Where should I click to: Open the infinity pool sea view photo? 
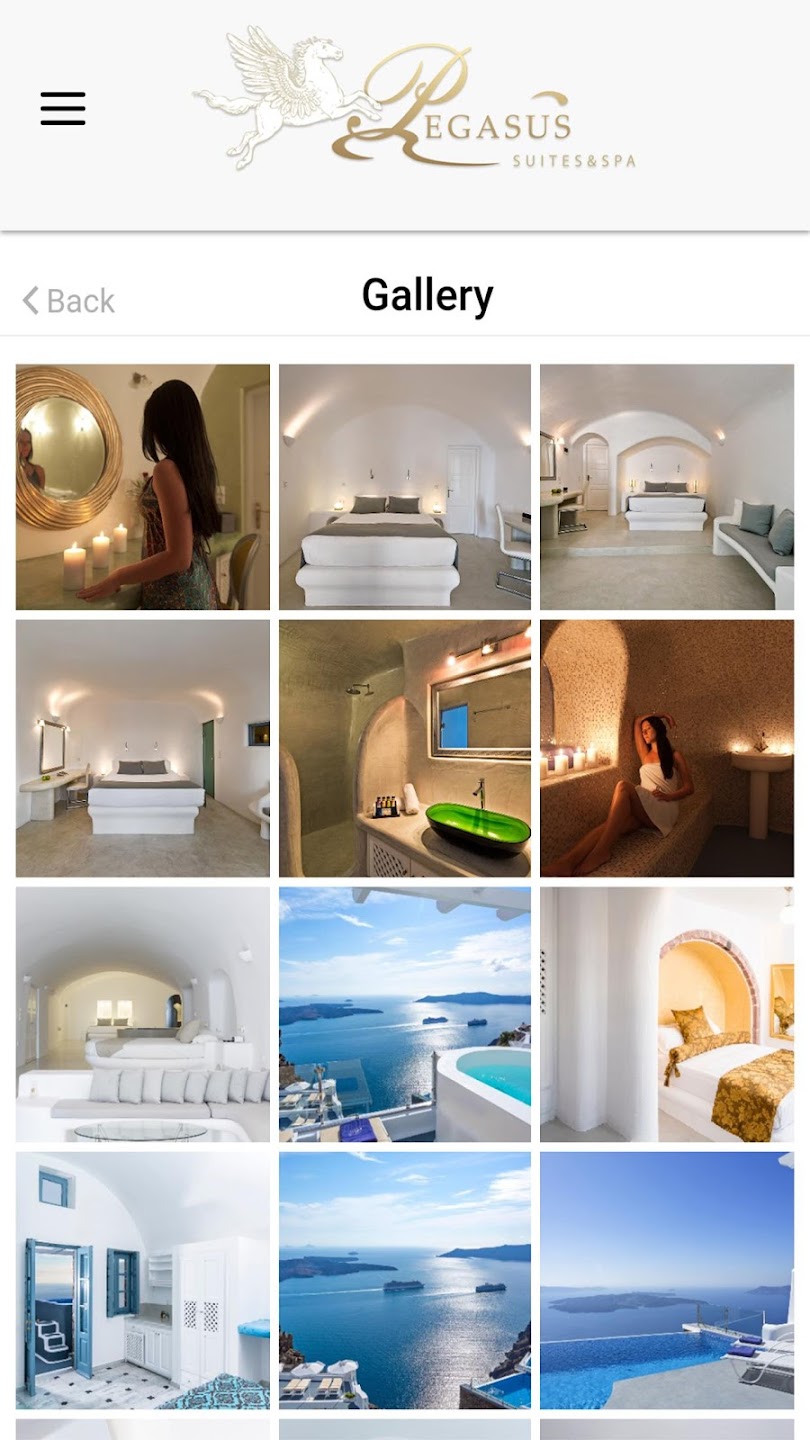pos(667,1280)
